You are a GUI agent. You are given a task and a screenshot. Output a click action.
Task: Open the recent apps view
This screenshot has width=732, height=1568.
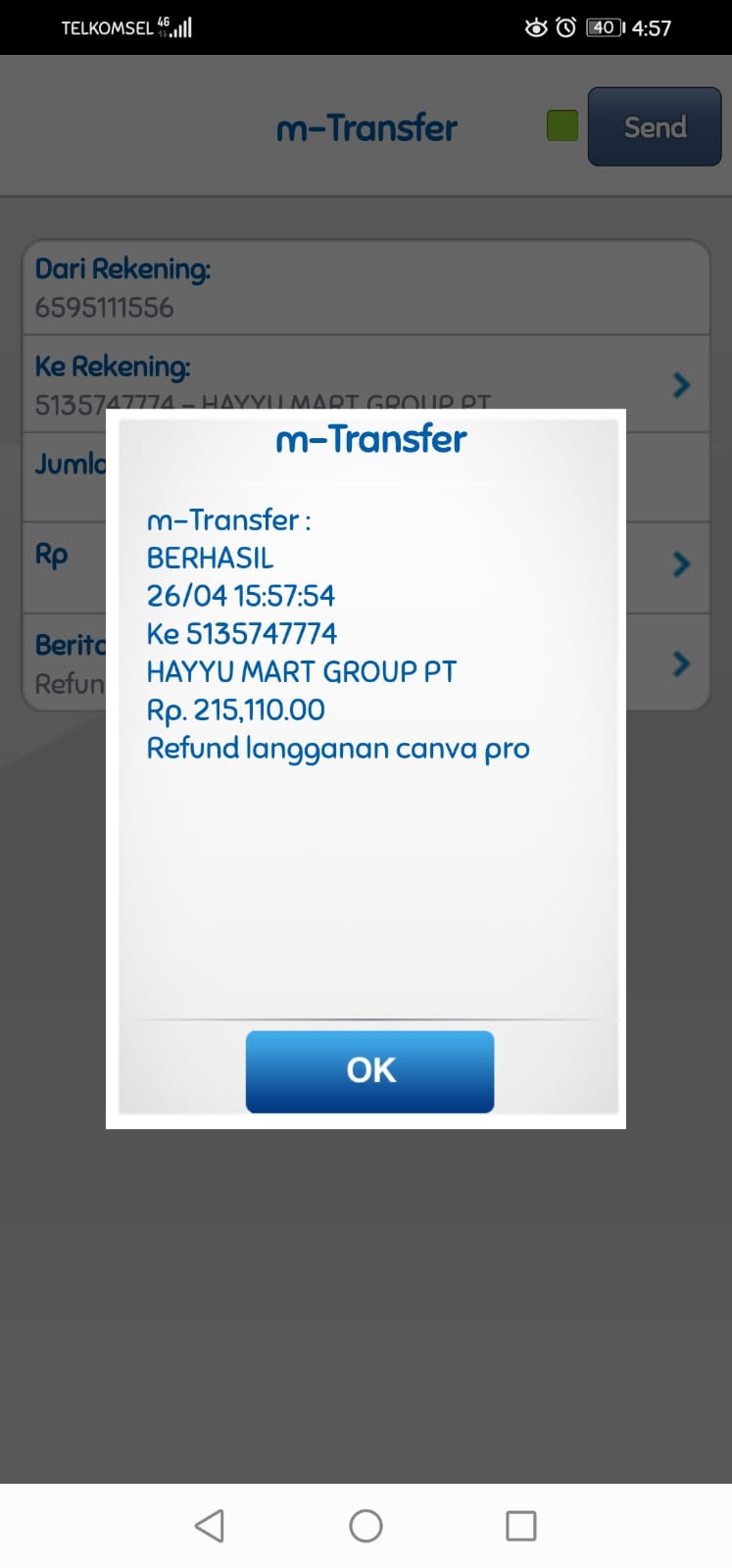coord(520,1525)
